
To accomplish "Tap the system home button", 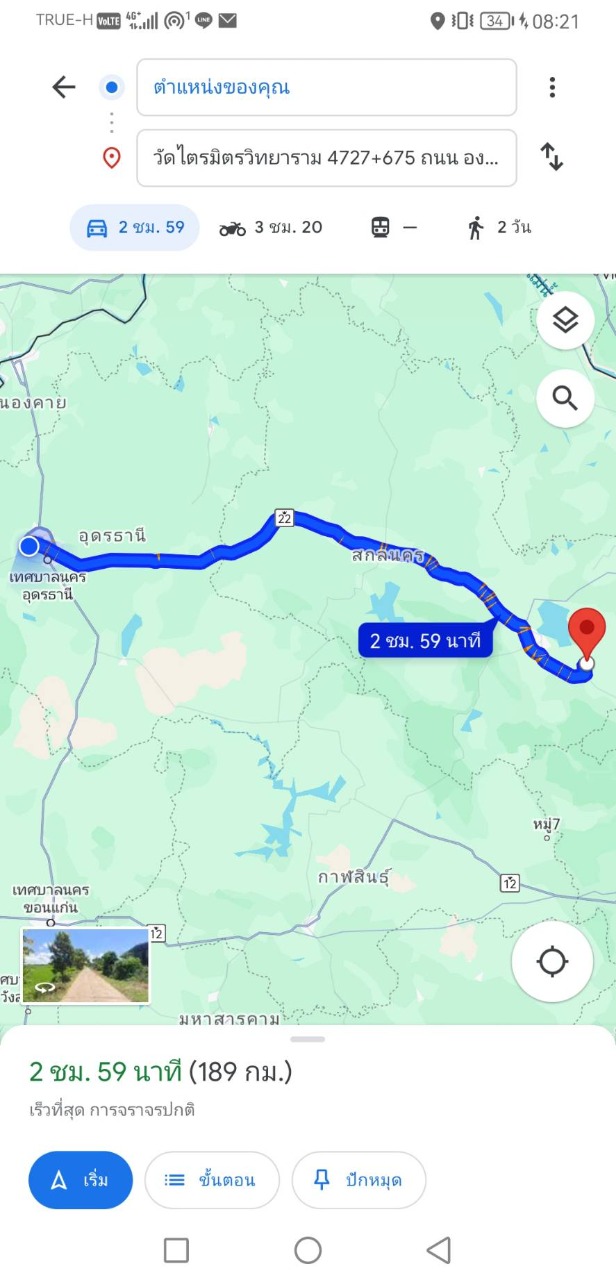I will tap(308, 1250).
